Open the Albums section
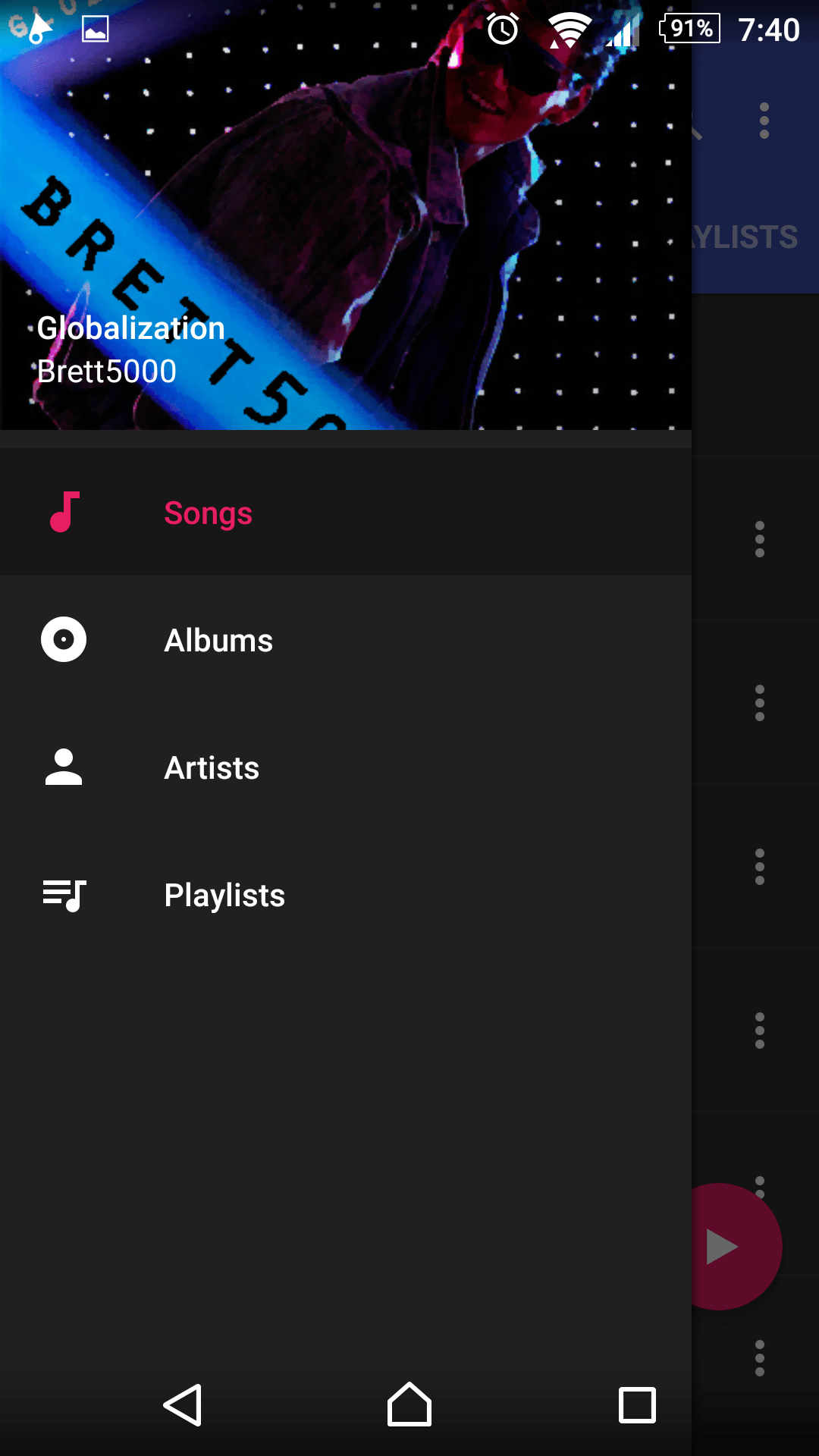Screen dimensions: 819x1456 click(346, 639)
